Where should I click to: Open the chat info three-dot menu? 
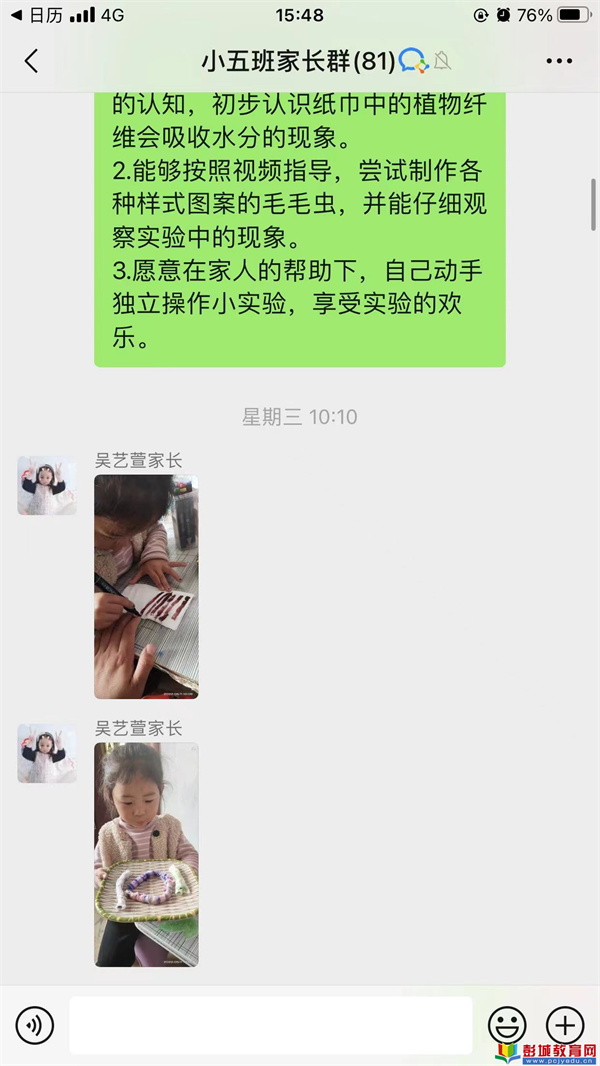coord(559,61)
